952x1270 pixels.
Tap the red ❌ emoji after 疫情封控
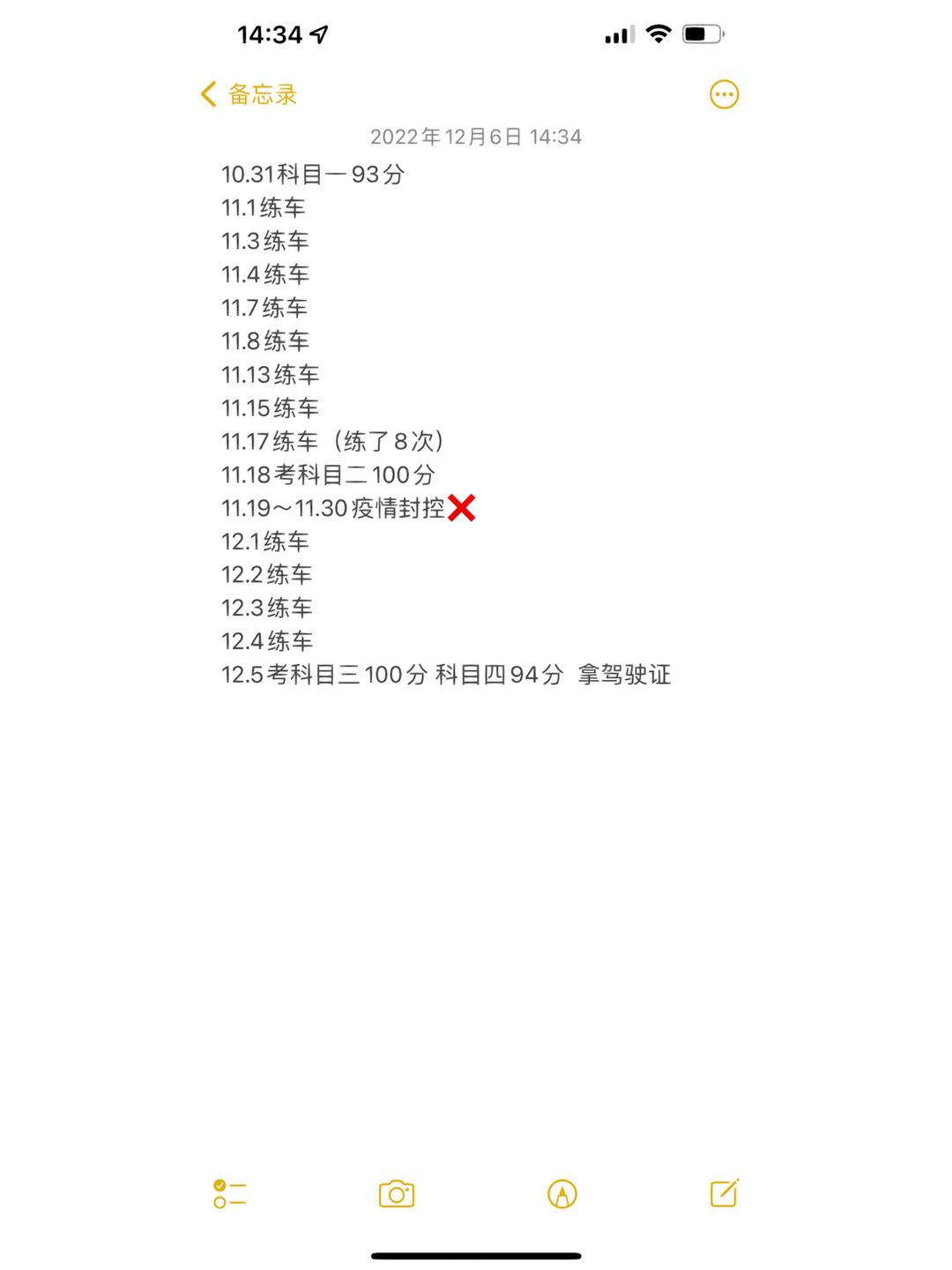[x=463, y=507]
